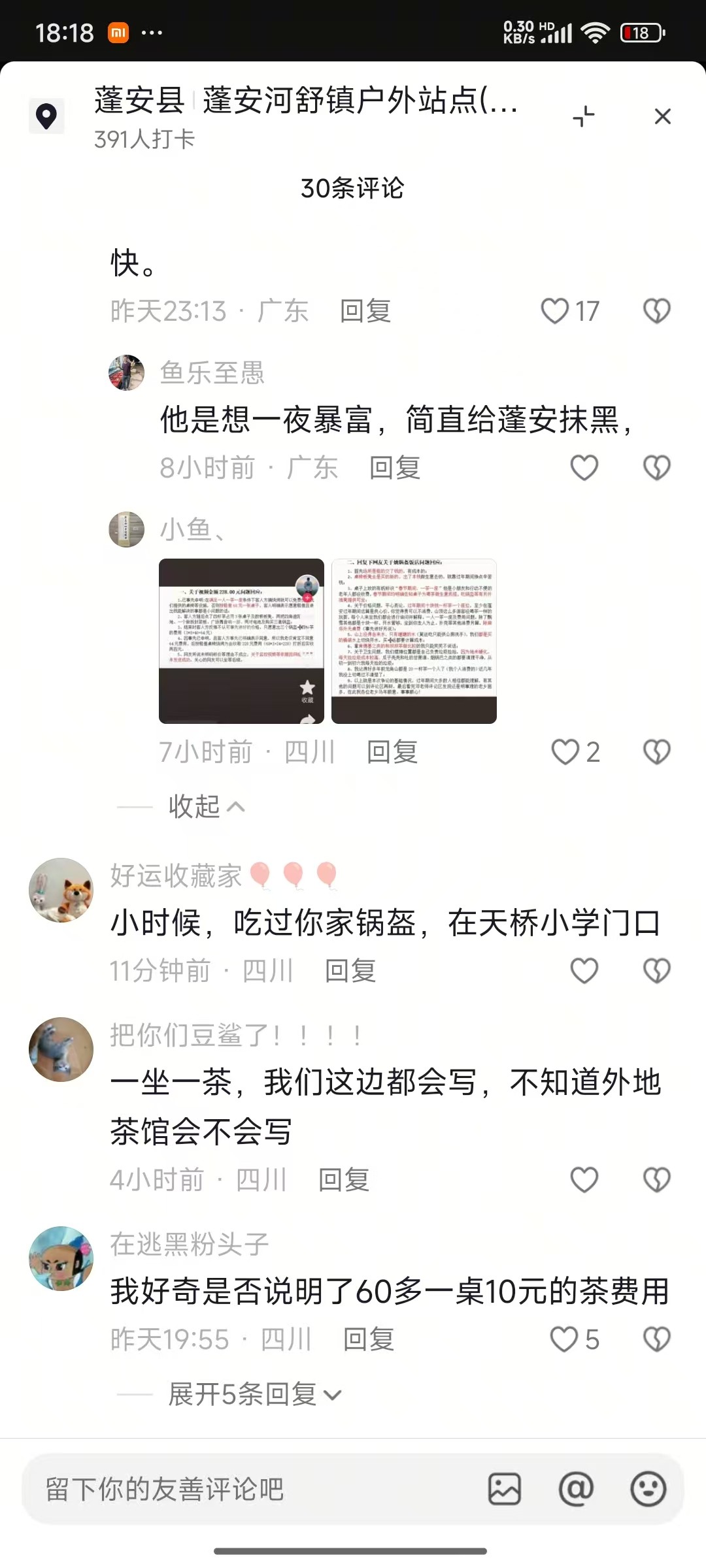
Task: Reply to 鱼乐至愚's comment
Action: point(394,468)
